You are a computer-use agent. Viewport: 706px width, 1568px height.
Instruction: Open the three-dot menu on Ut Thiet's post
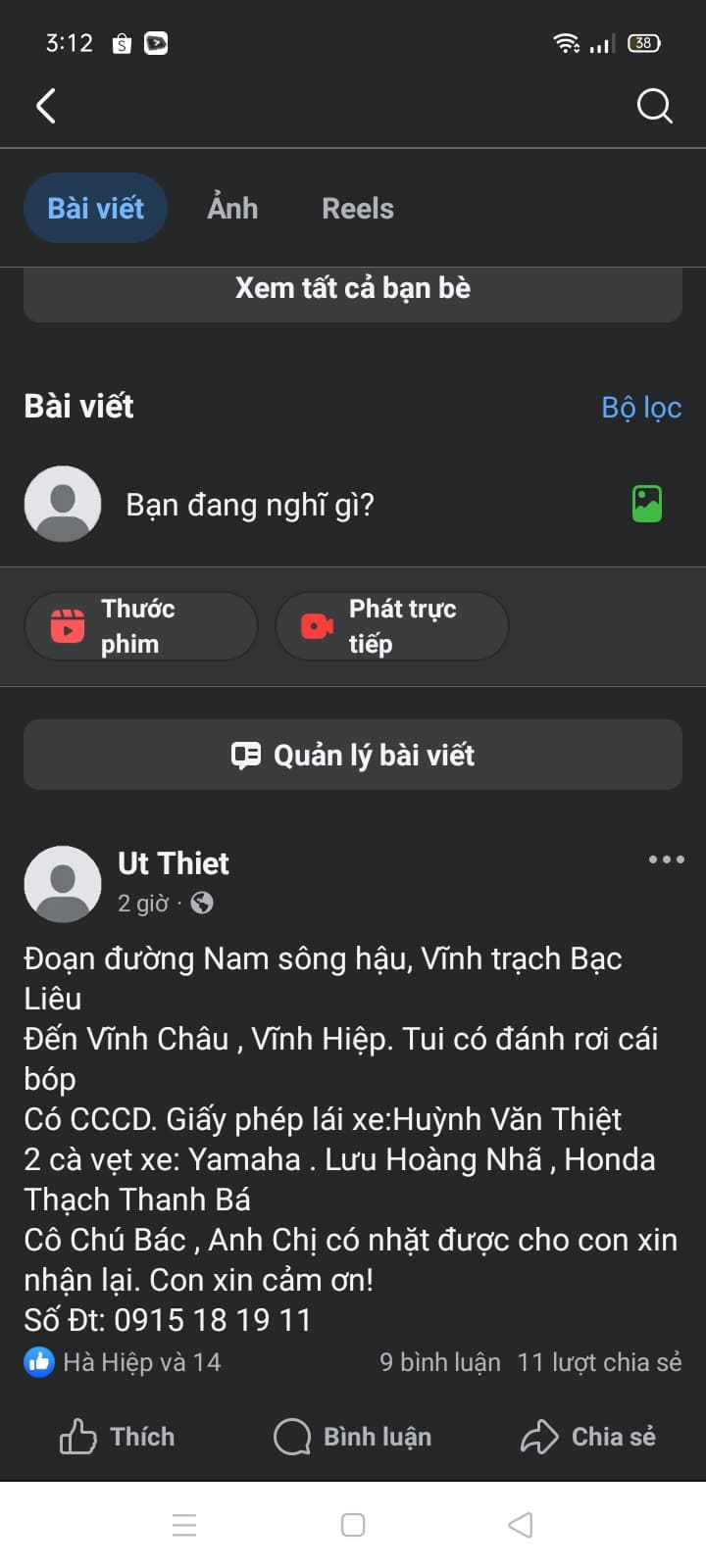(x=666, y=859)
